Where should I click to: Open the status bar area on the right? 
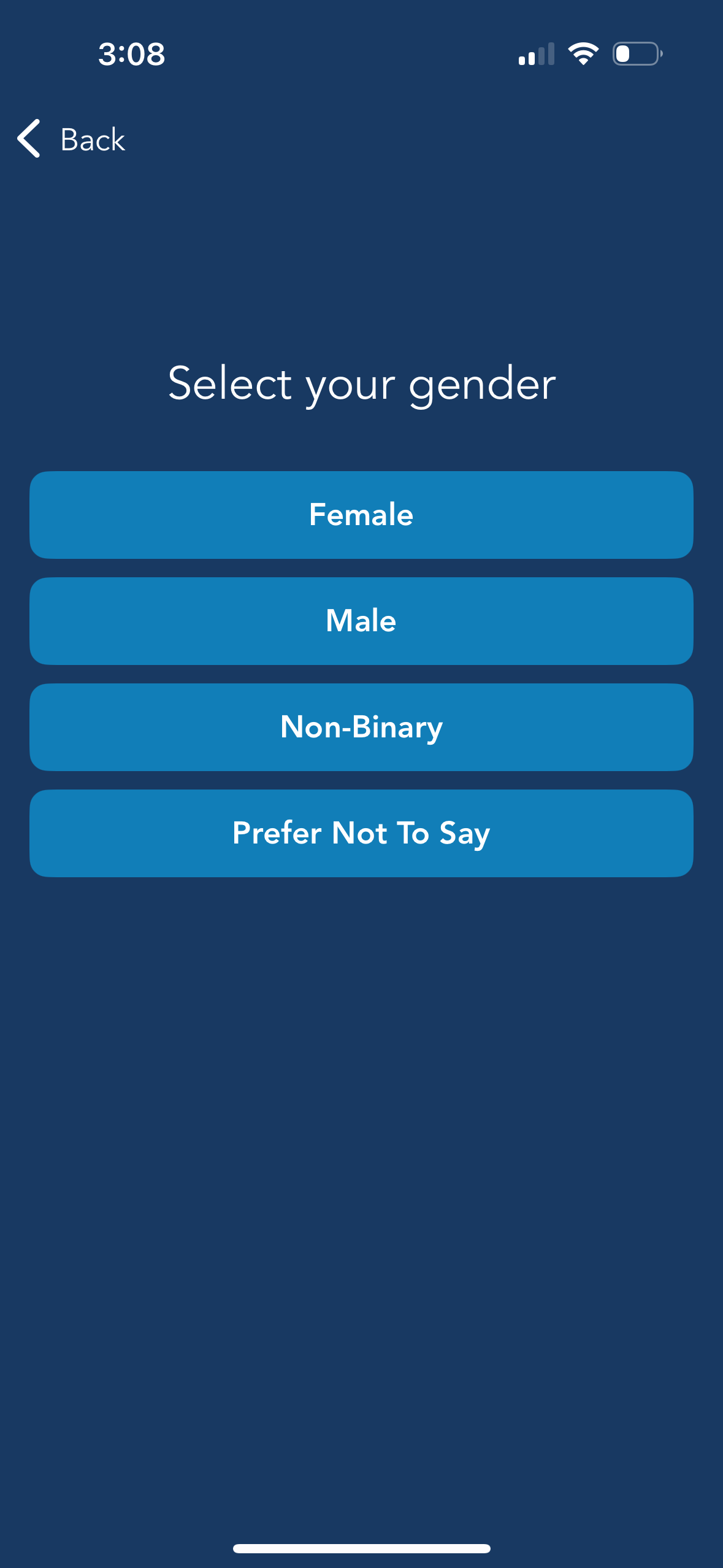pyautogui.click(x=589, y=54)
